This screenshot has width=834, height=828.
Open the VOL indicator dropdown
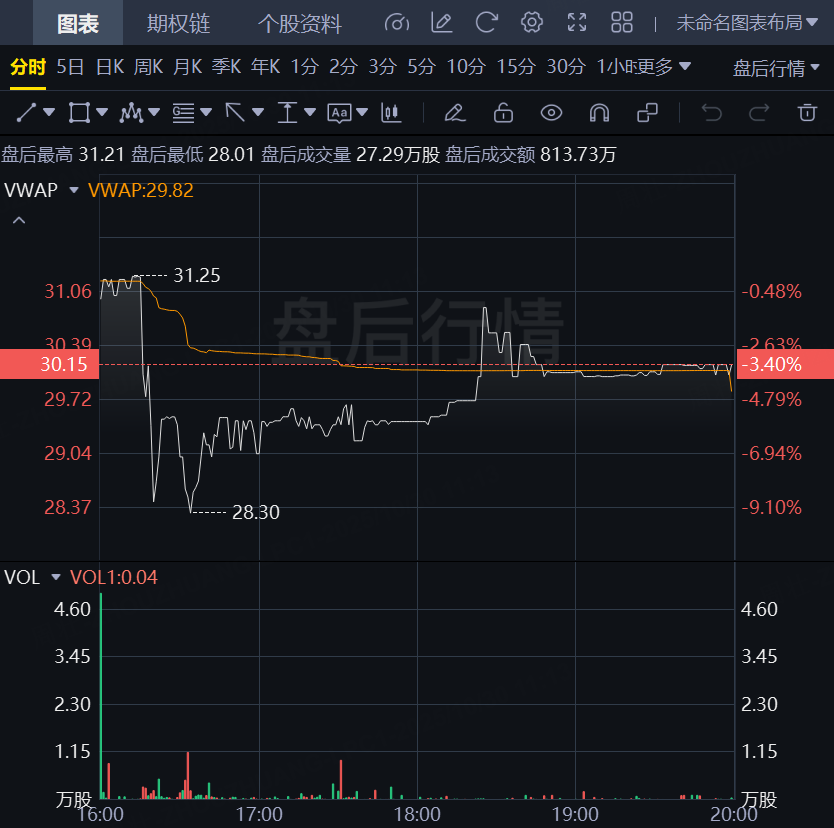tap(55, 577)
